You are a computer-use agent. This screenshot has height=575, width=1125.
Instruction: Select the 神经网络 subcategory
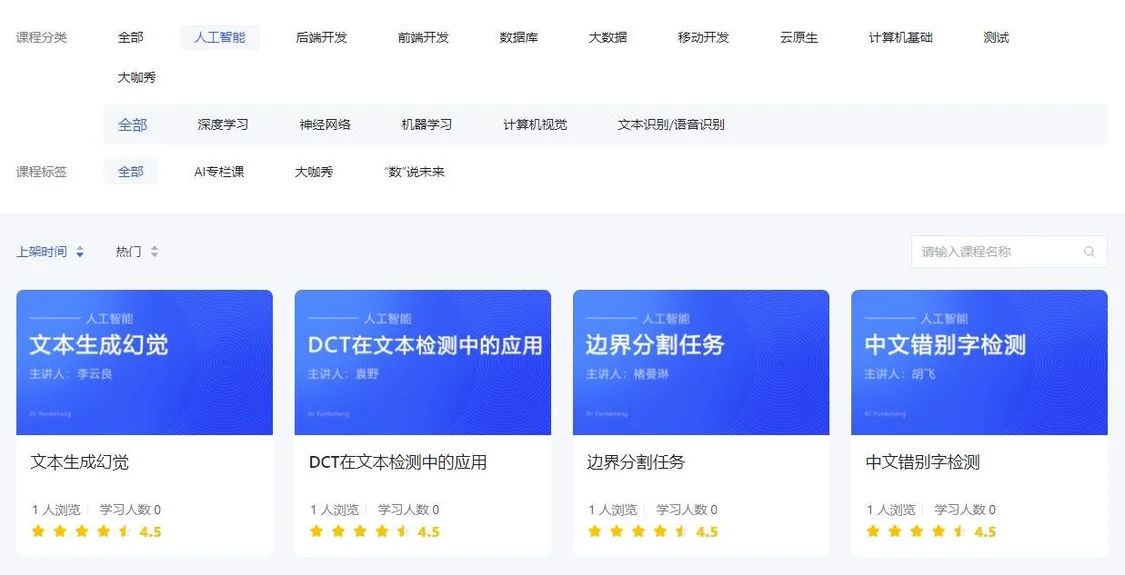click(x=325, y=125)
